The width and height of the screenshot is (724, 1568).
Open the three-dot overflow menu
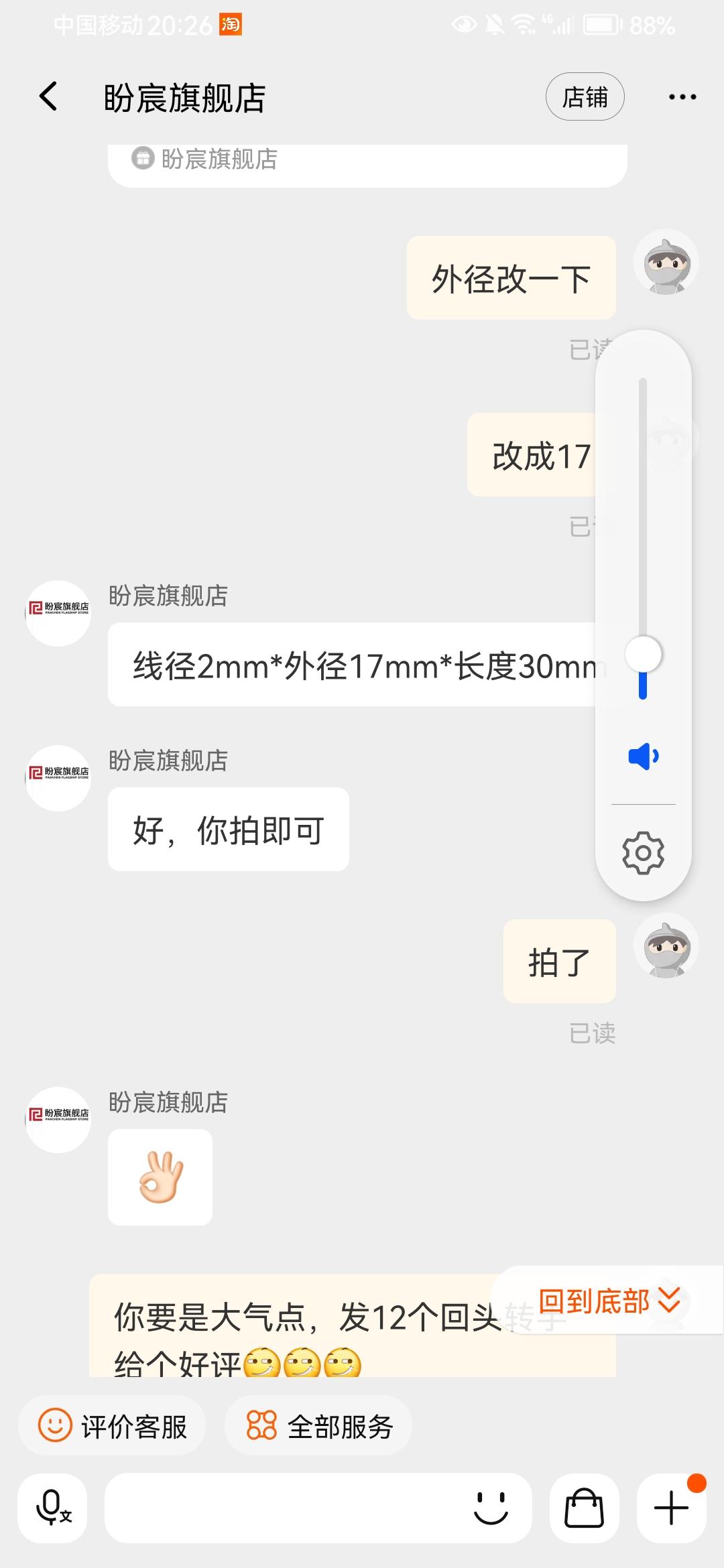tap(682, 97)
